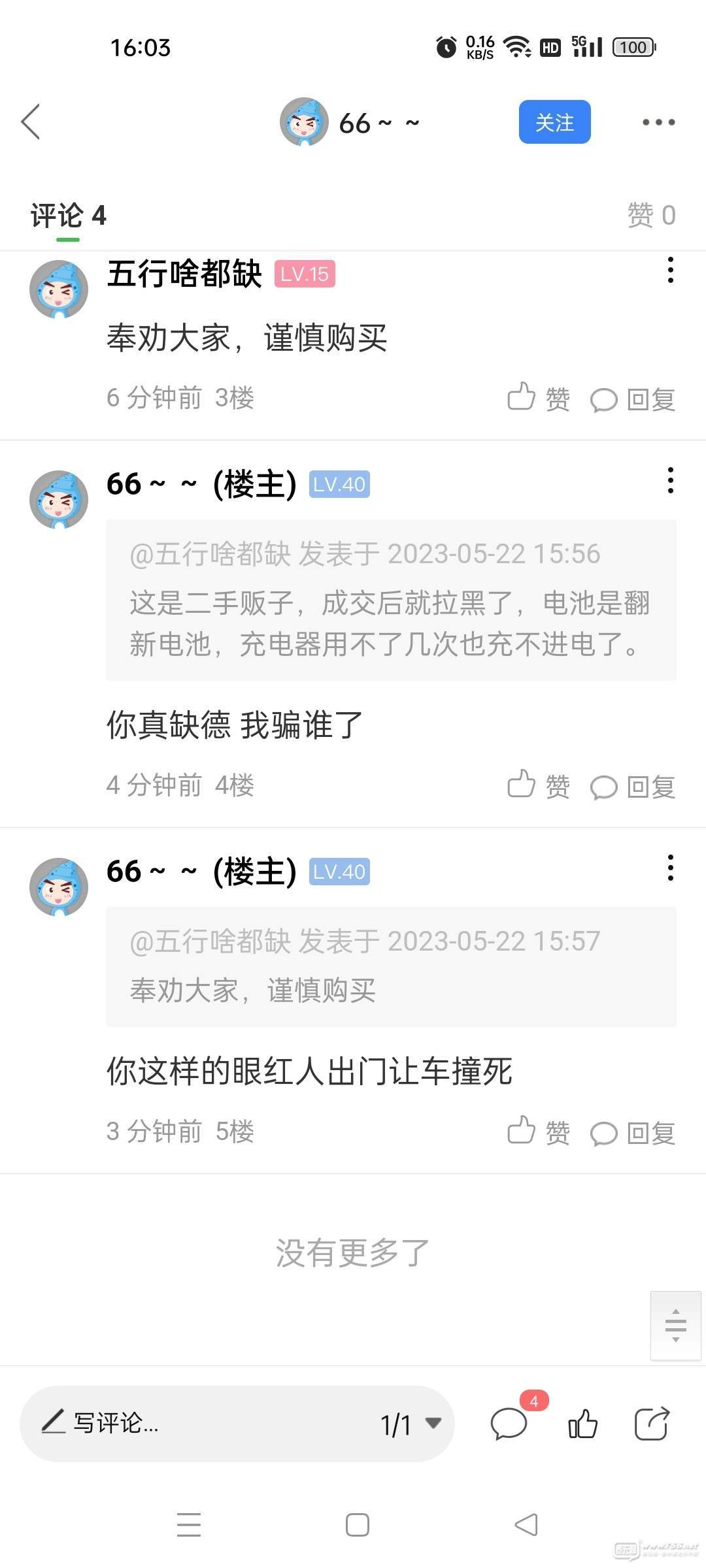Reply to the 5楼 comment

pos(633,1133)
